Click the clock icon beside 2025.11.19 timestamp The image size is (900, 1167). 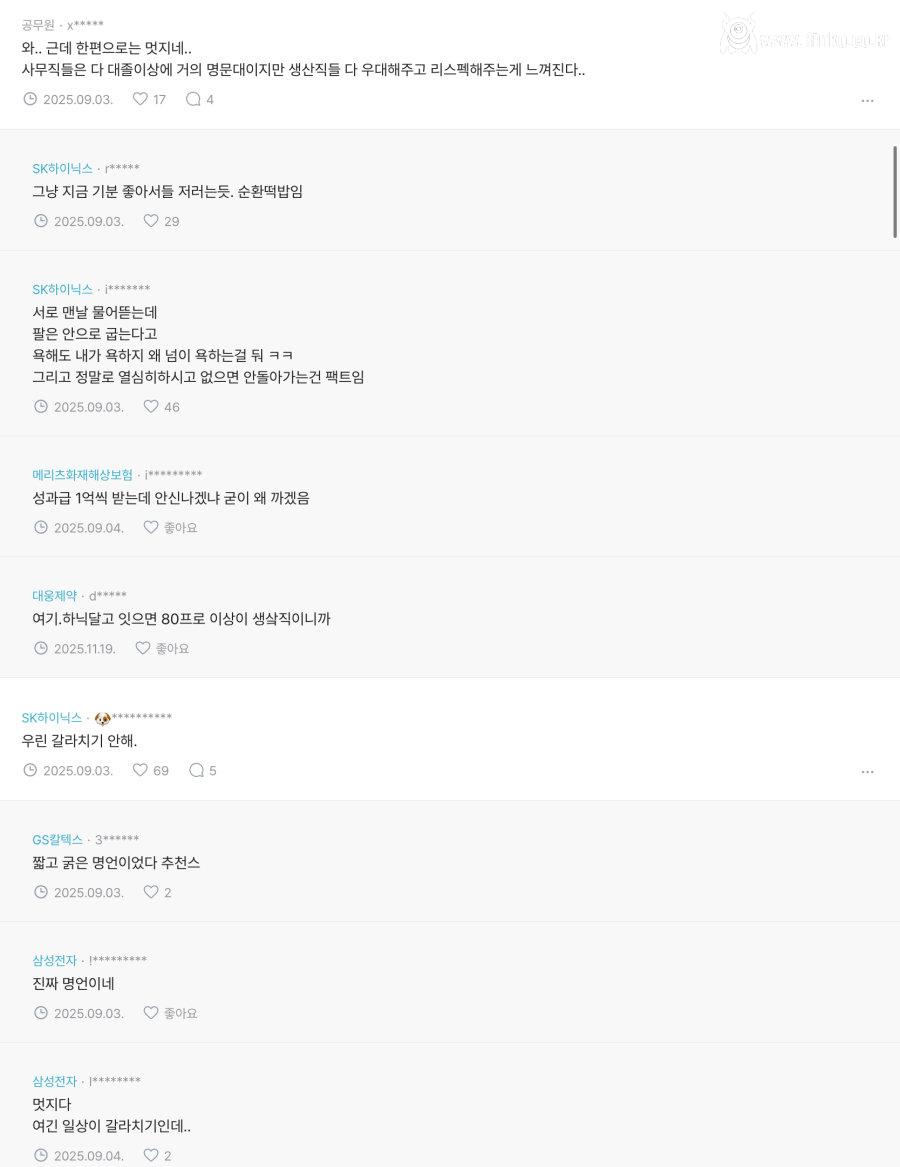40,648
